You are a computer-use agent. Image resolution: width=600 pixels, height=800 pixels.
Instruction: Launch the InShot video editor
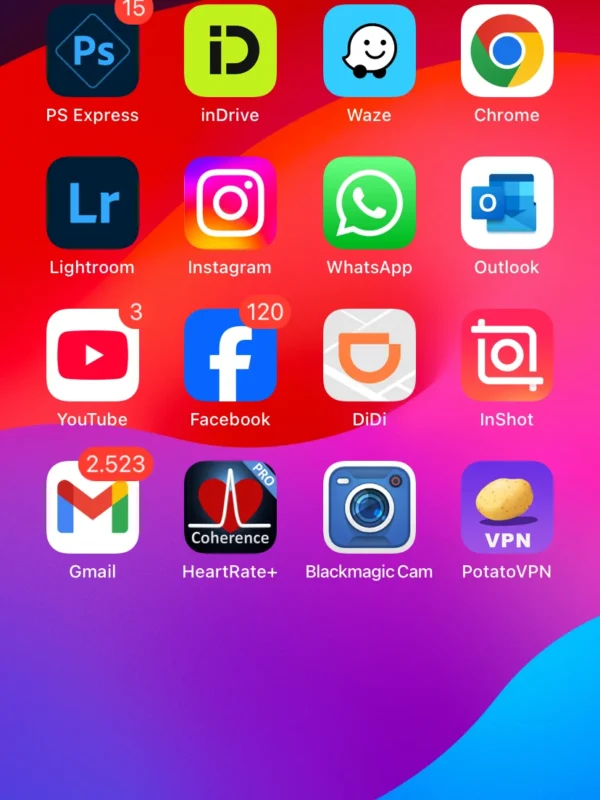507,355
